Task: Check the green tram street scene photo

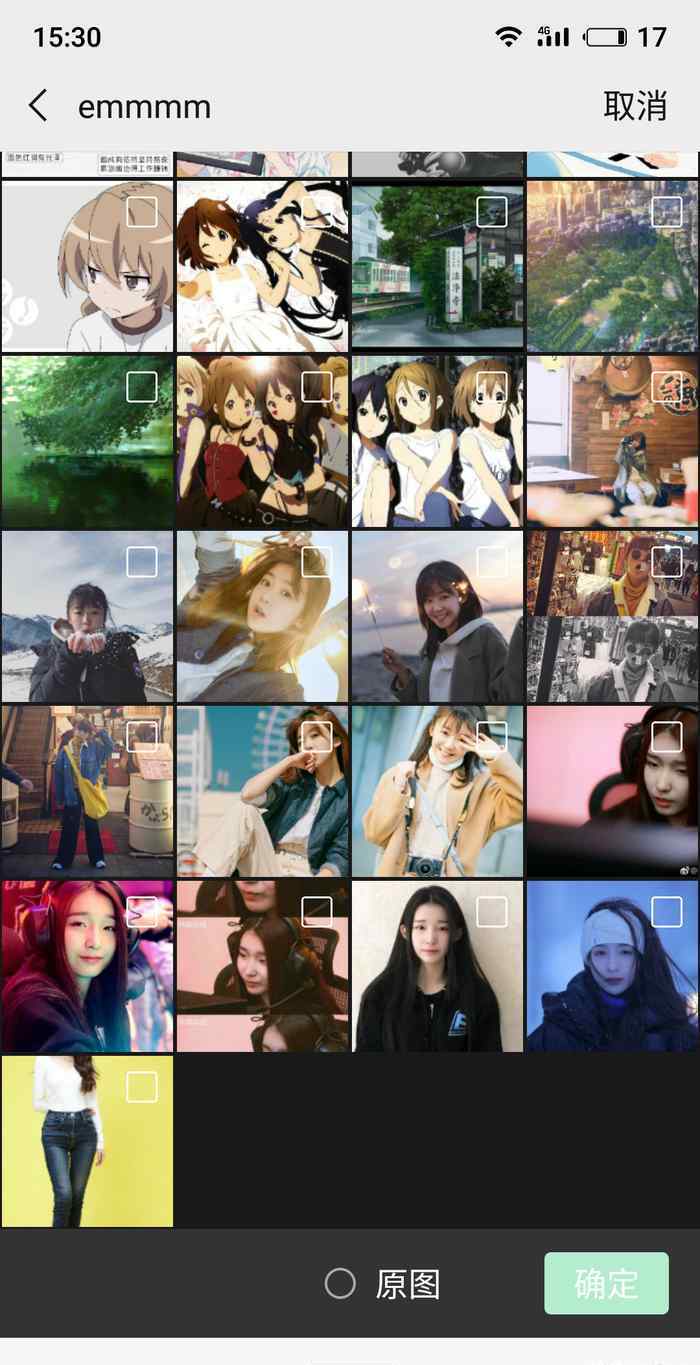Action: pyautogui.click(x=492, y=212)
